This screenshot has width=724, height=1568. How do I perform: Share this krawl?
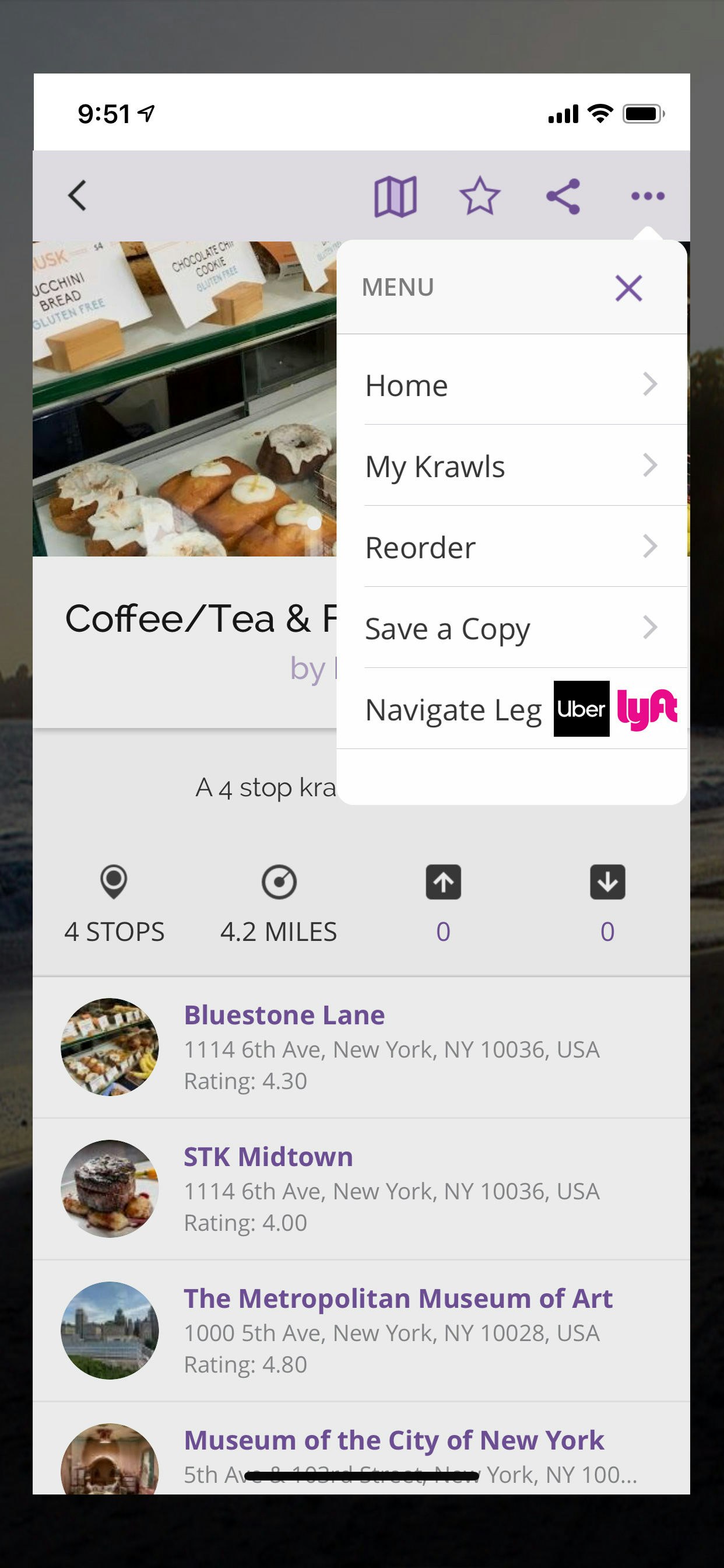(x=563, y=196)
